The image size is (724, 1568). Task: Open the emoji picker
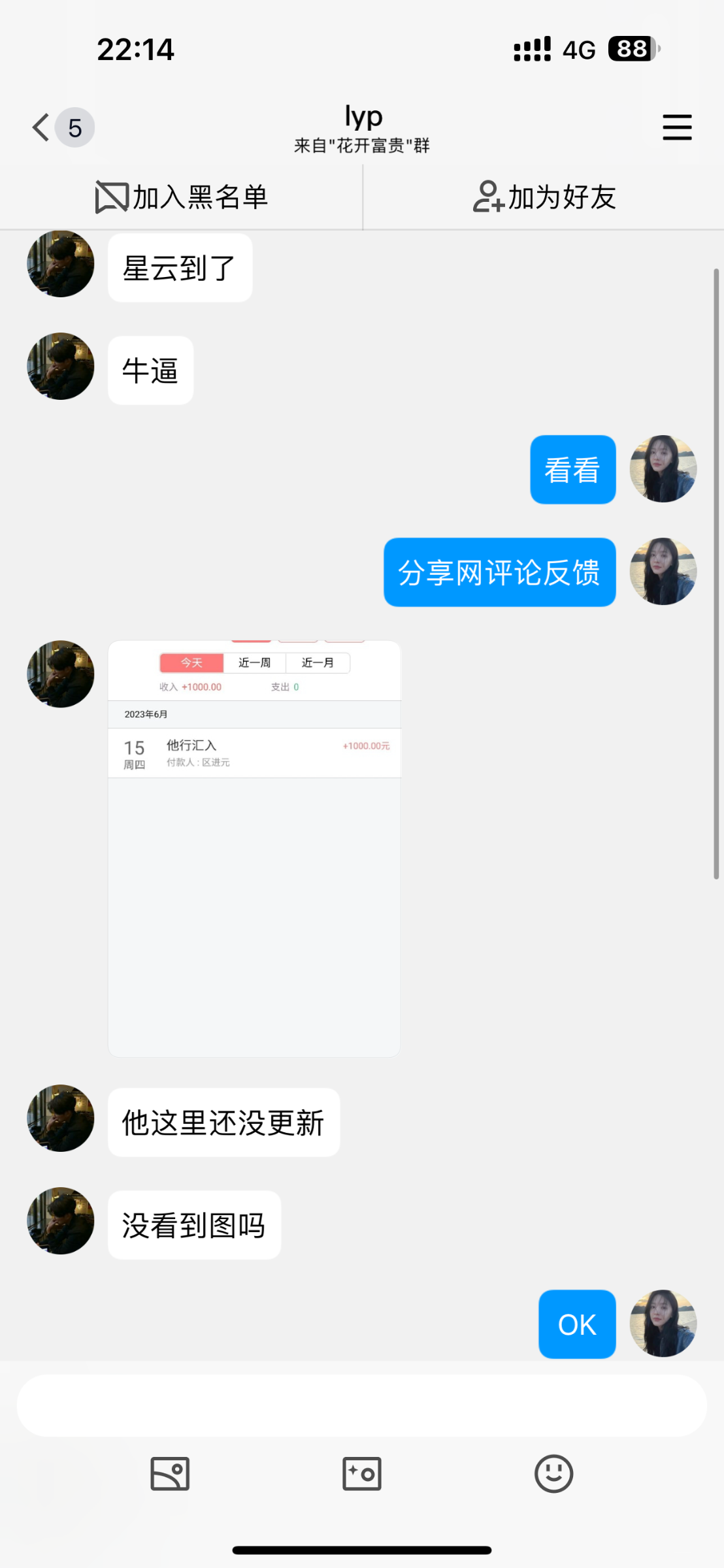click(x=553, y=1474)
